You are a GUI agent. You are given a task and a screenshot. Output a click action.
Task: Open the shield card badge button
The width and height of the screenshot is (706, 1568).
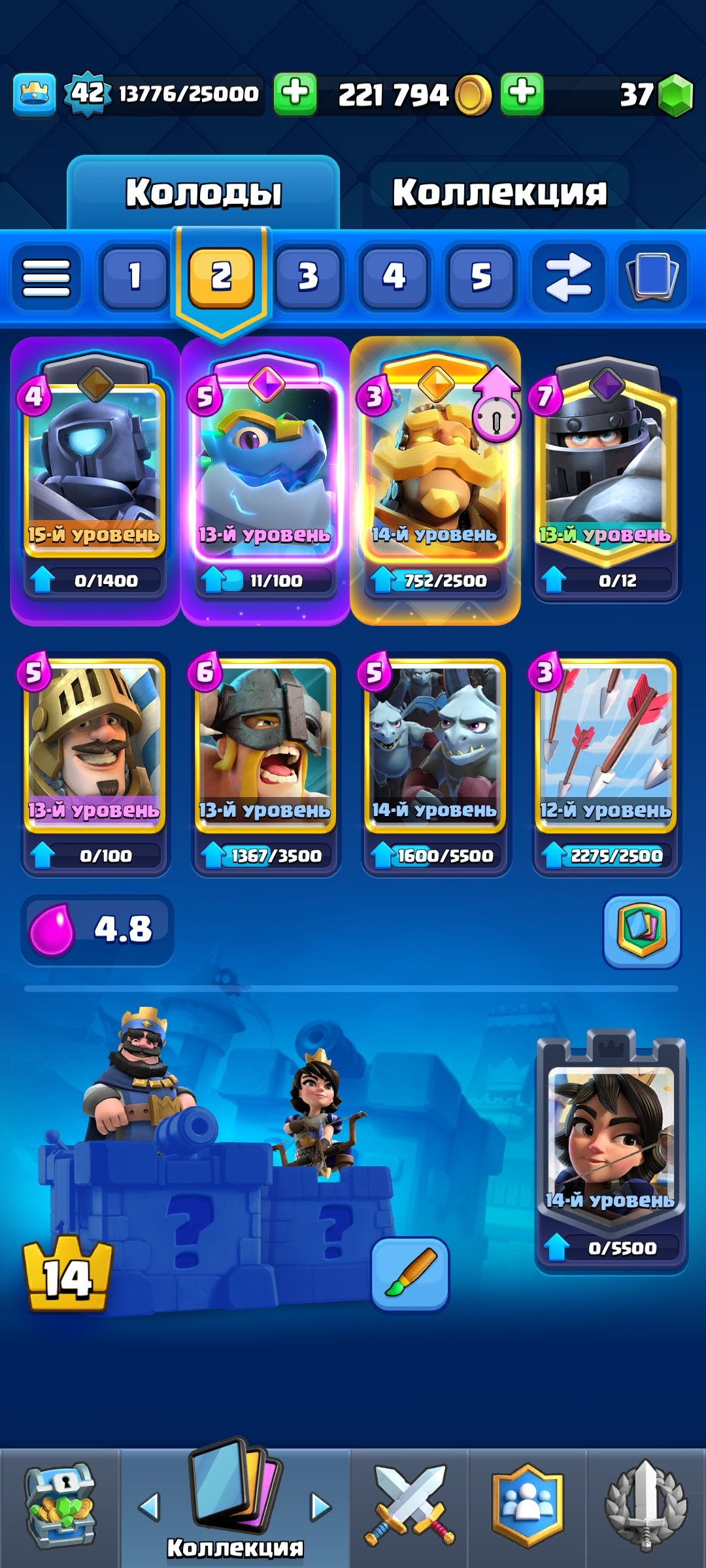tap(641, 930)
